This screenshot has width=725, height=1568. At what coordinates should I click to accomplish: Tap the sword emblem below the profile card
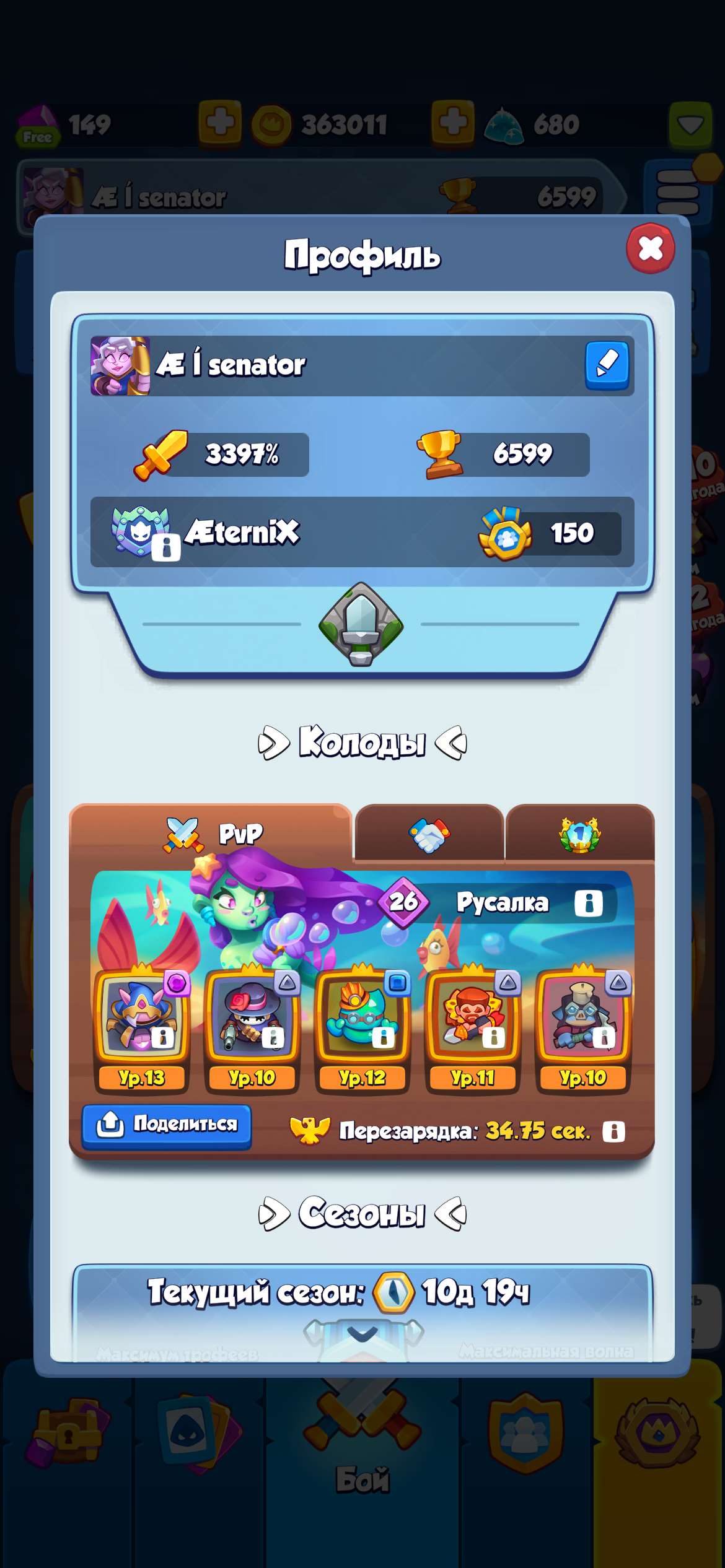[x=362, y=625]
